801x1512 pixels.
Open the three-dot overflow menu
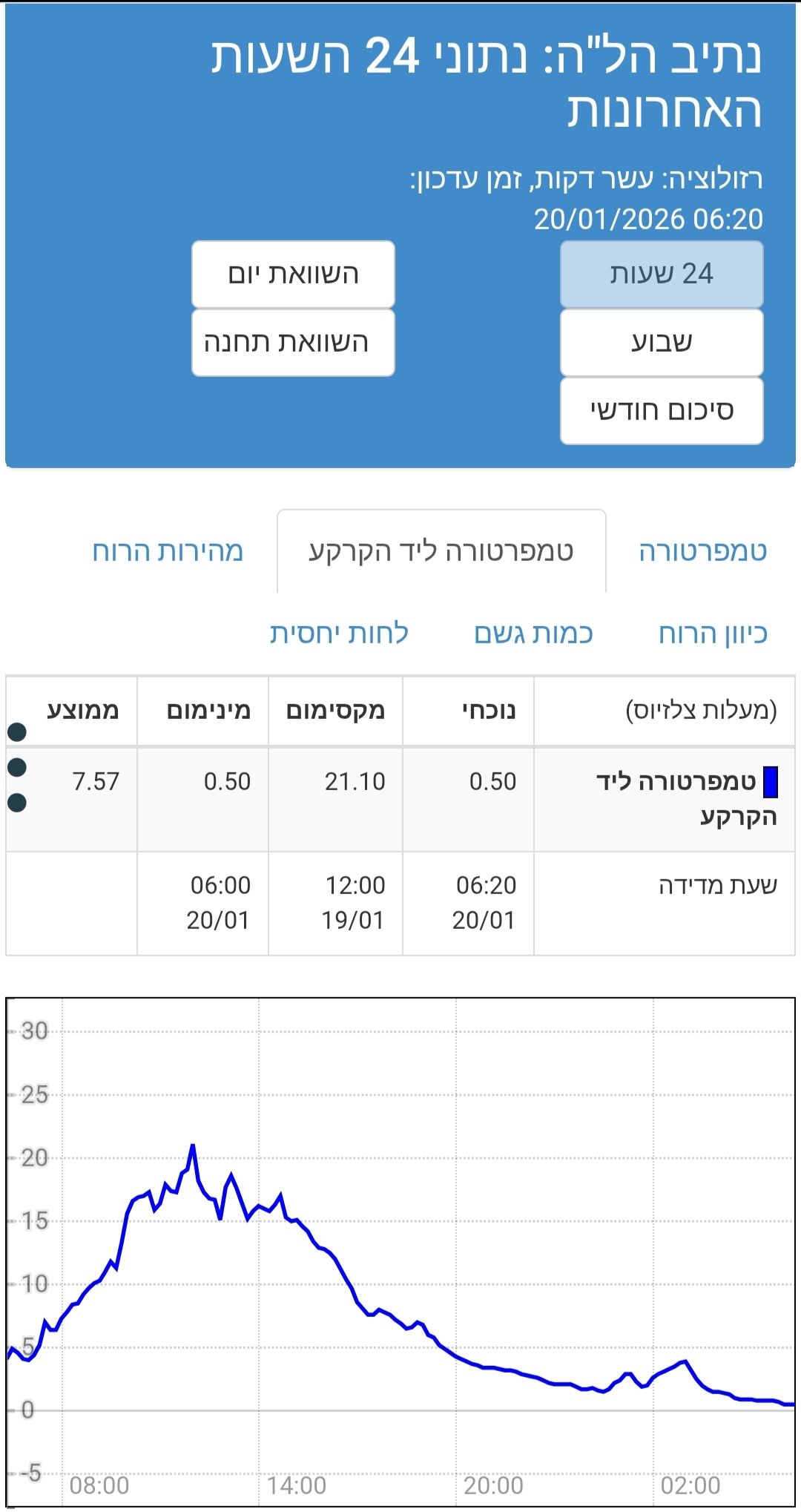click(17, 767)
